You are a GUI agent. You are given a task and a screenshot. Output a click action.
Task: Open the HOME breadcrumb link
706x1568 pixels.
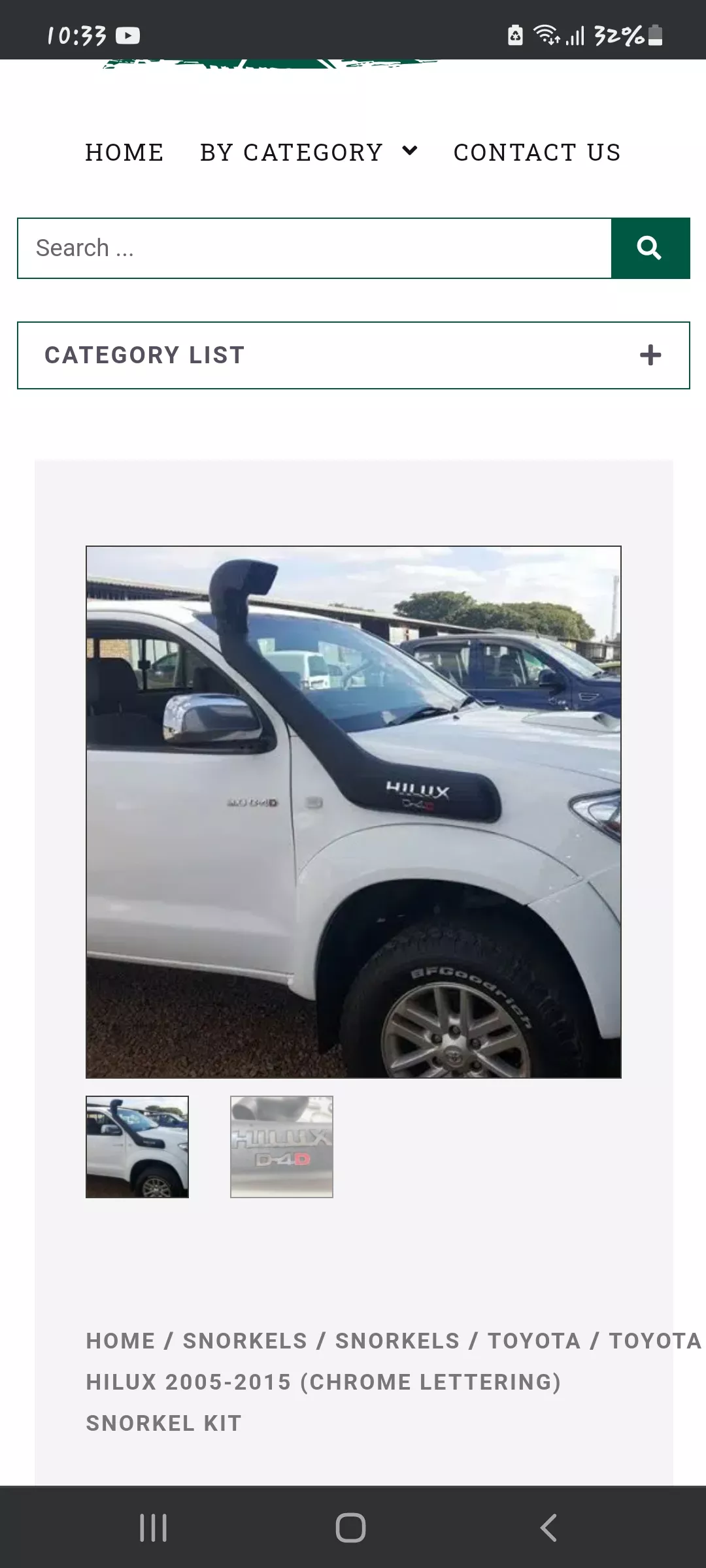coord(120,1341)
